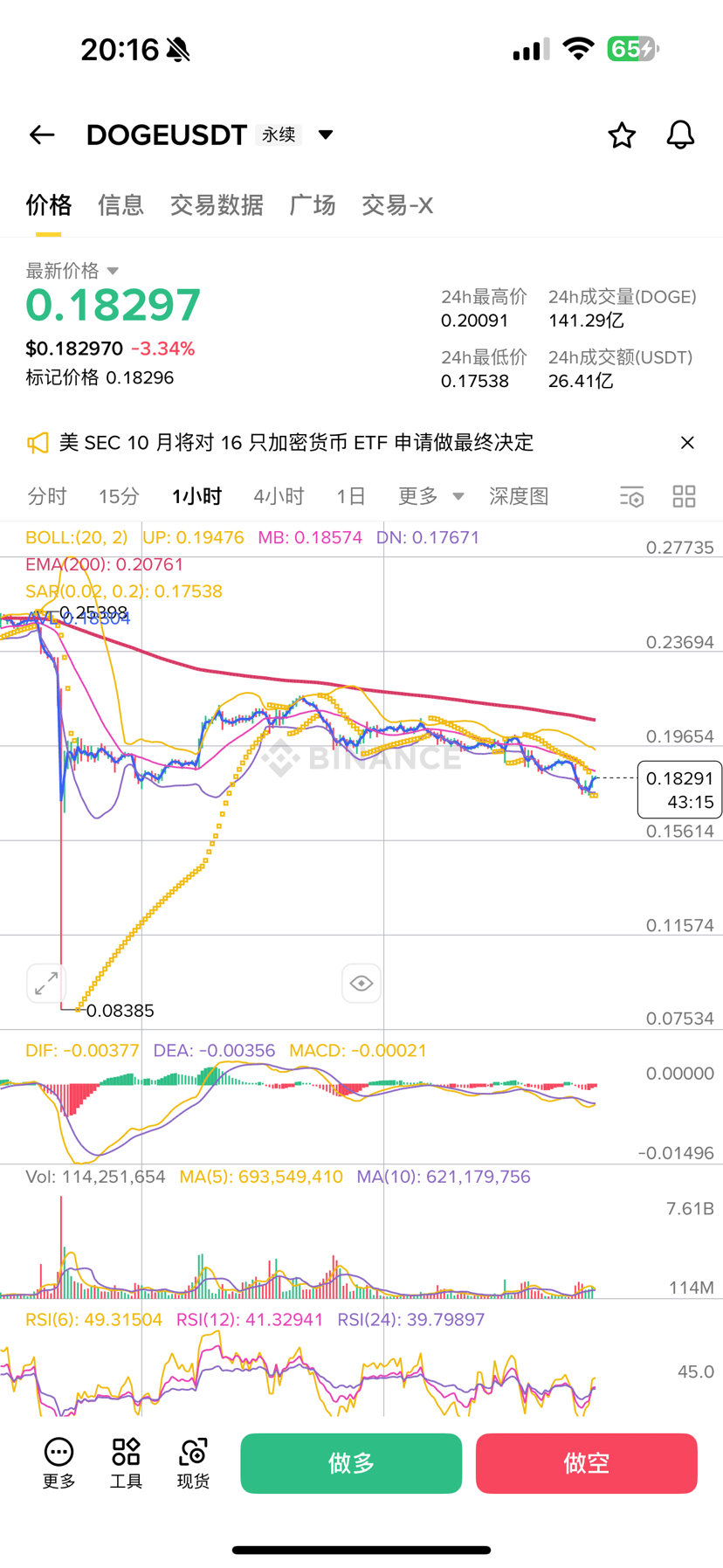The image size is (723, 1568).
Task: Tap the 做多 long button
Action: [x=351, y=1463]
